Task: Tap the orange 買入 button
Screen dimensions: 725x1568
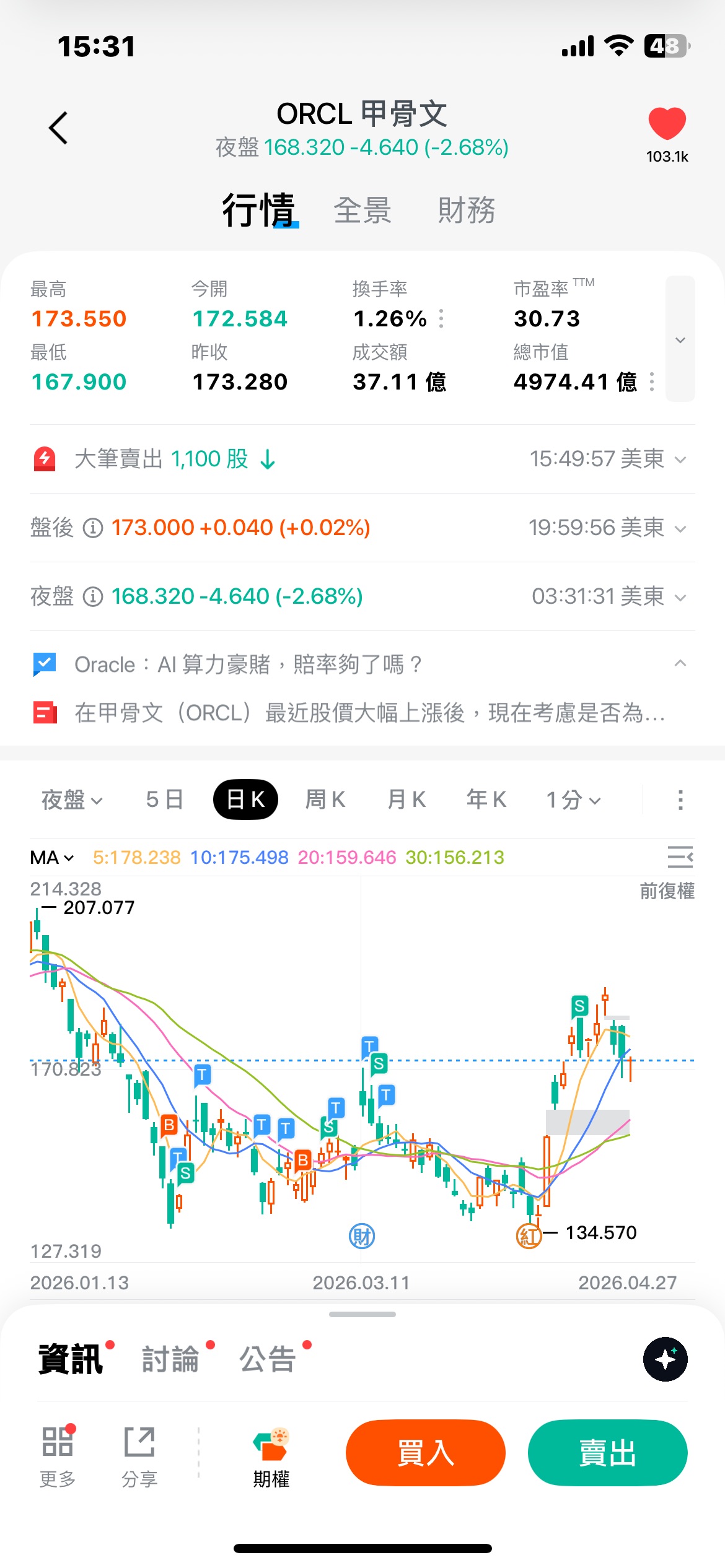Action: [x=426, y=1452]
